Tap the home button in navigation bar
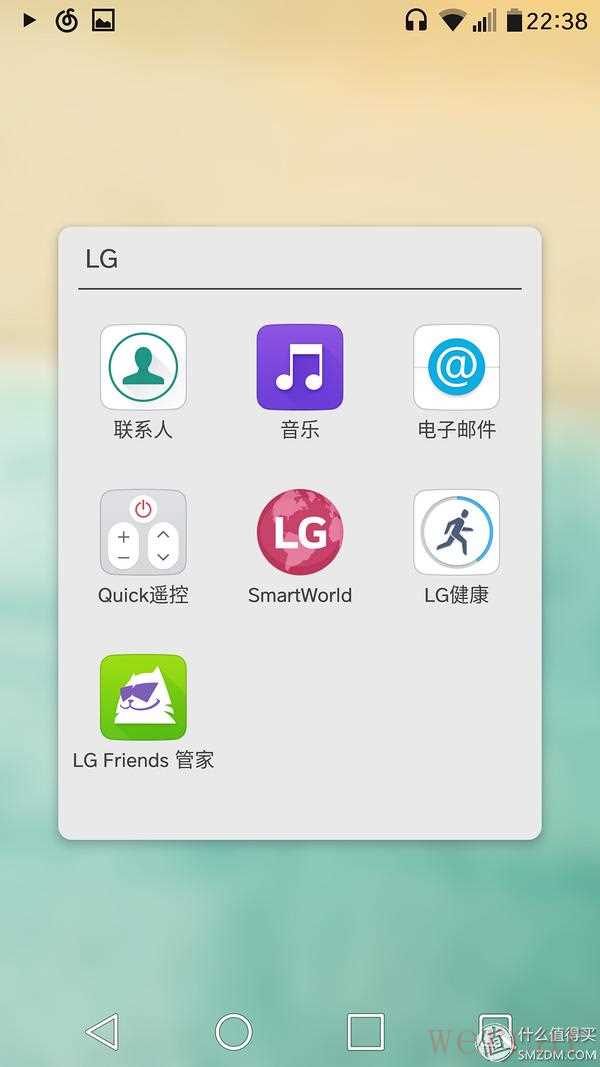This screenshot has height=1067, width=600. click(x=234, y=1031)
